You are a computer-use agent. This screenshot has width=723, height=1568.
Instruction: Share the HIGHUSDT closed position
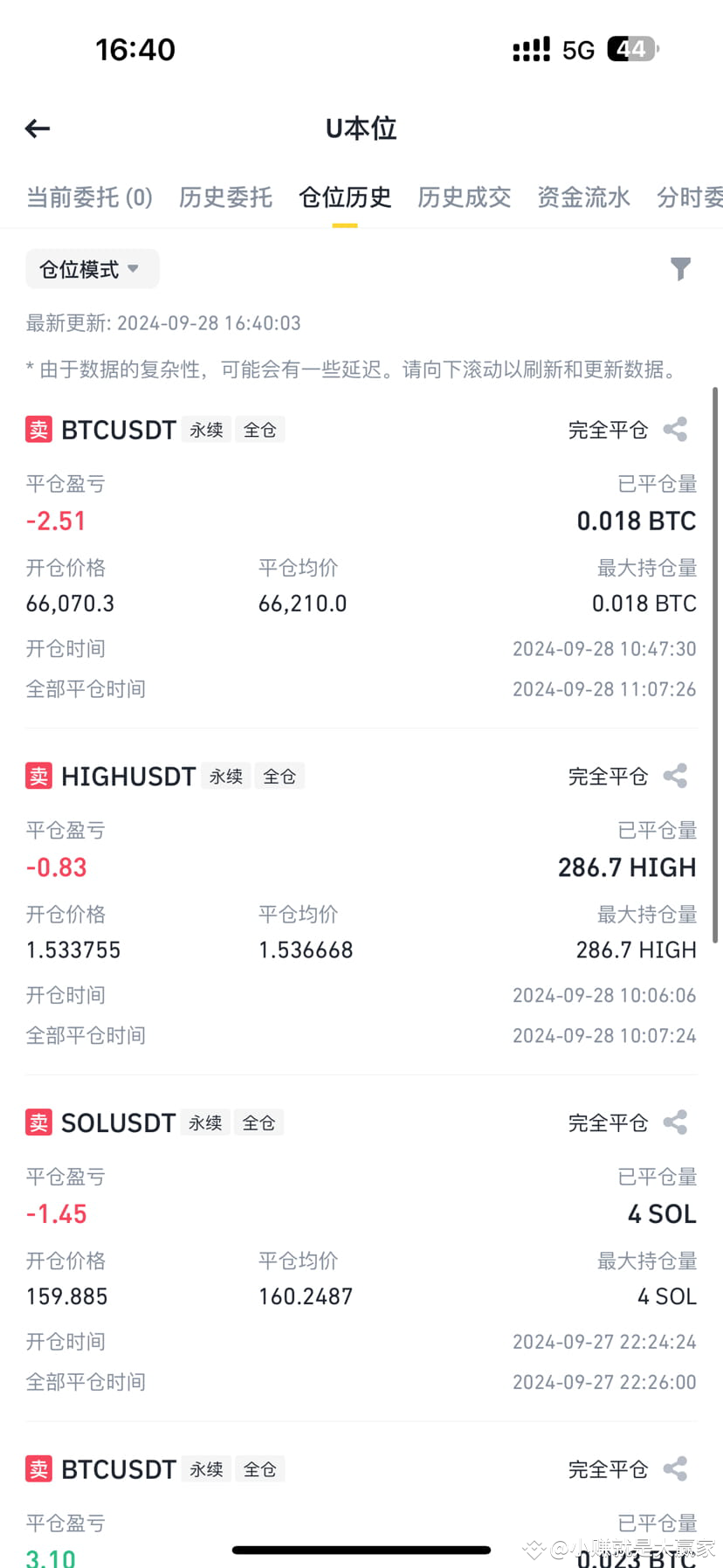[676, 776]
